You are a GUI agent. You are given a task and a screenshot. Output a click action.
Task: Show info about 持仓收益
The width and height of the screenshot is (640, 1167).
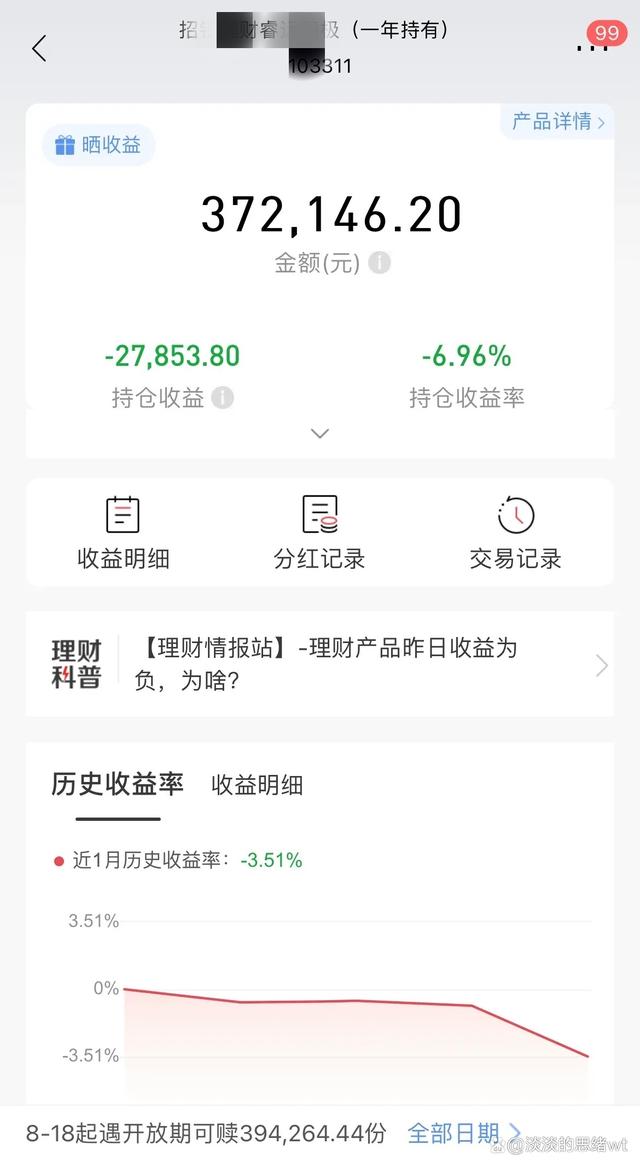coord(223,398)
